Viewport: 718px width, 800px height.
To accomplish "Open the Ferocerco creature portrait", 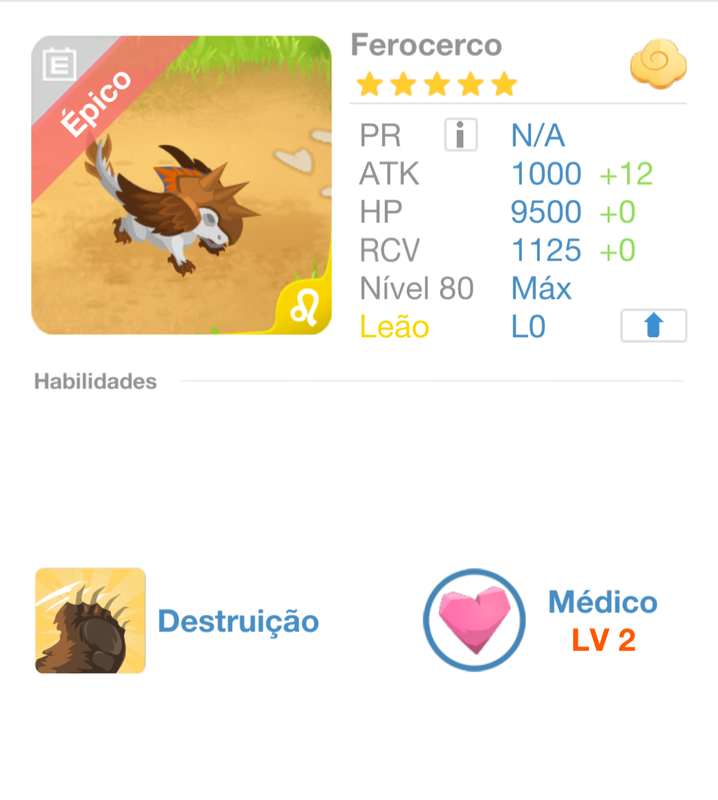I will [x=181, y=185].
